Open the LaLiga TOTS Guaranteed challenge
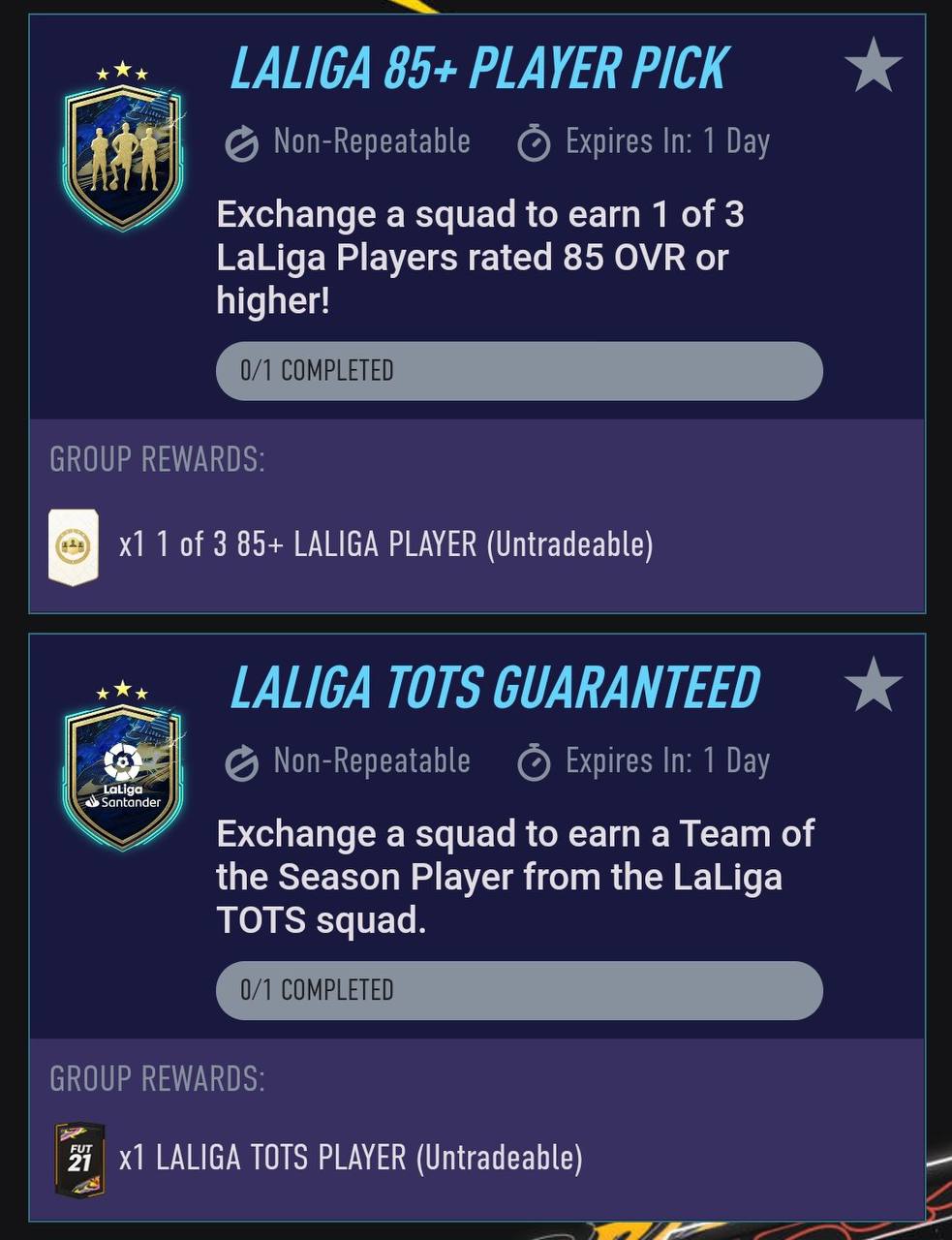The width and height of the screenshot is (952, 1240). click(494, 688)
